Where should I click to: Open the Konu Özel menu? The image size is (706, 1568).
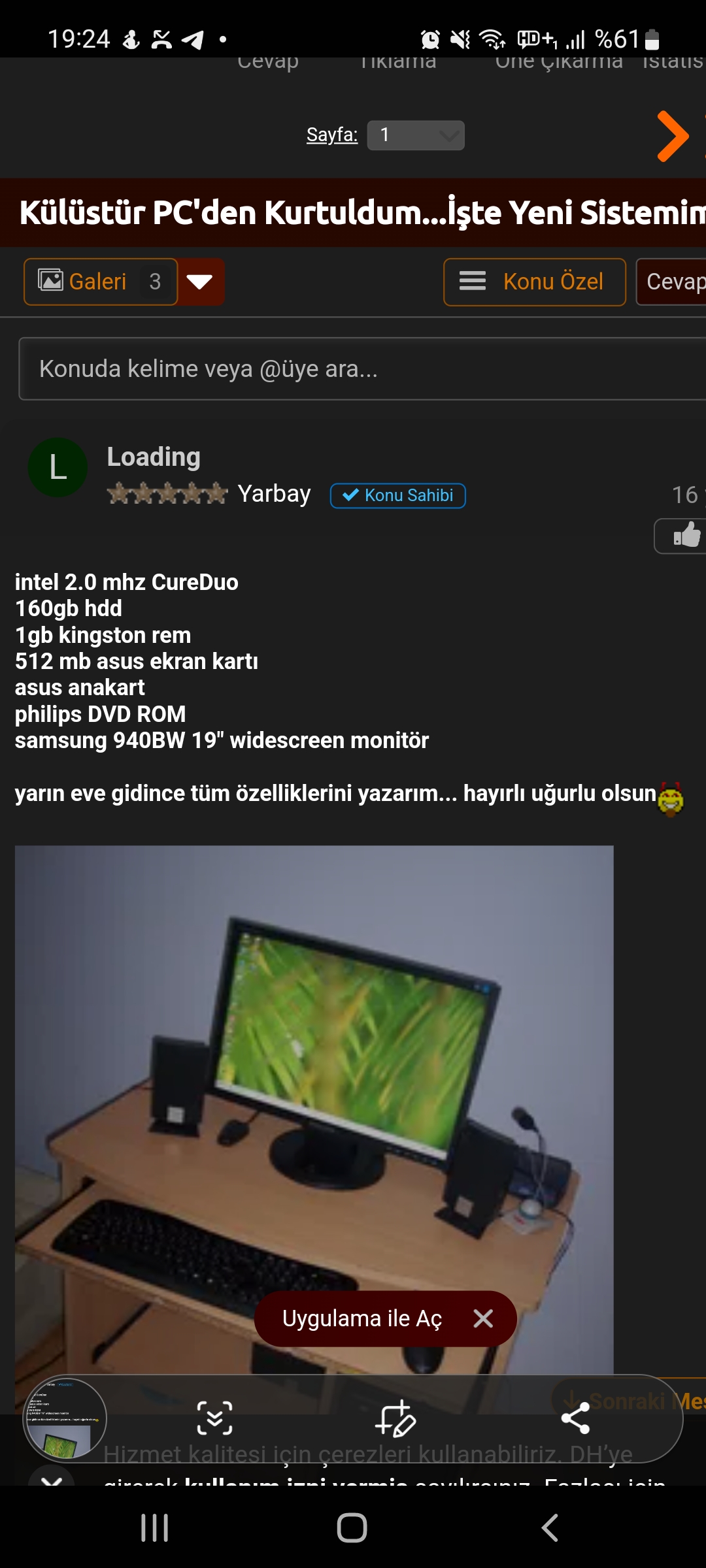click(x=534, y=282)
